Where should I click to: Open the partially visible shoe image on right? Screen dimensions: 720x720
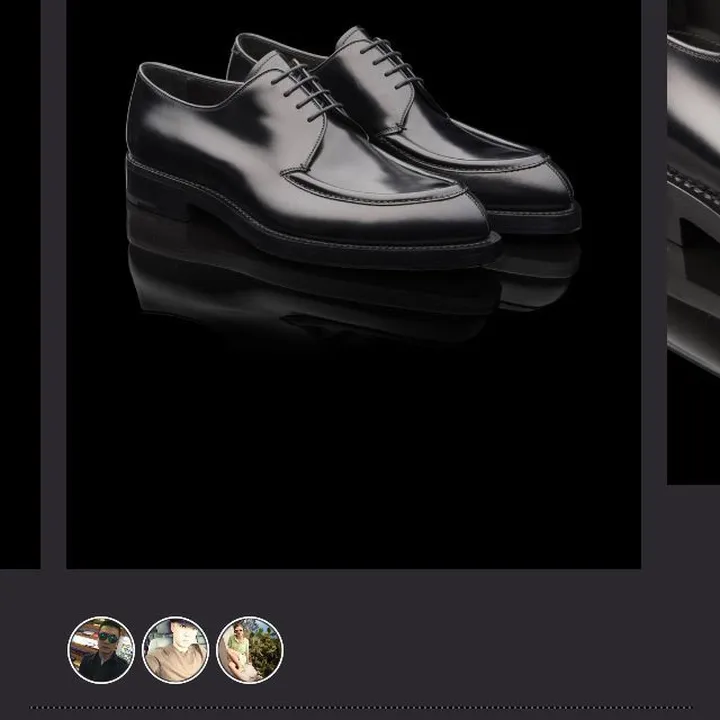694,240
